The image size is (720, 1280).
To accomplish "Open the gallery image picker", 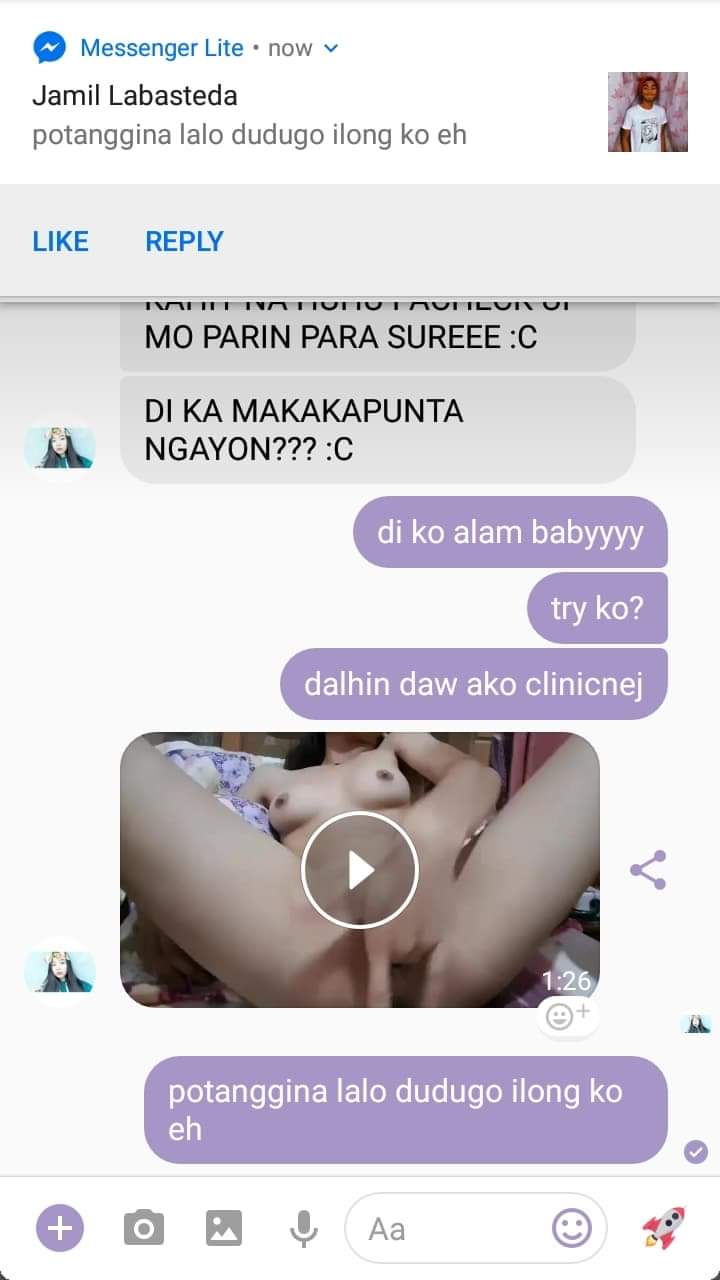I will click(224, 1228).
